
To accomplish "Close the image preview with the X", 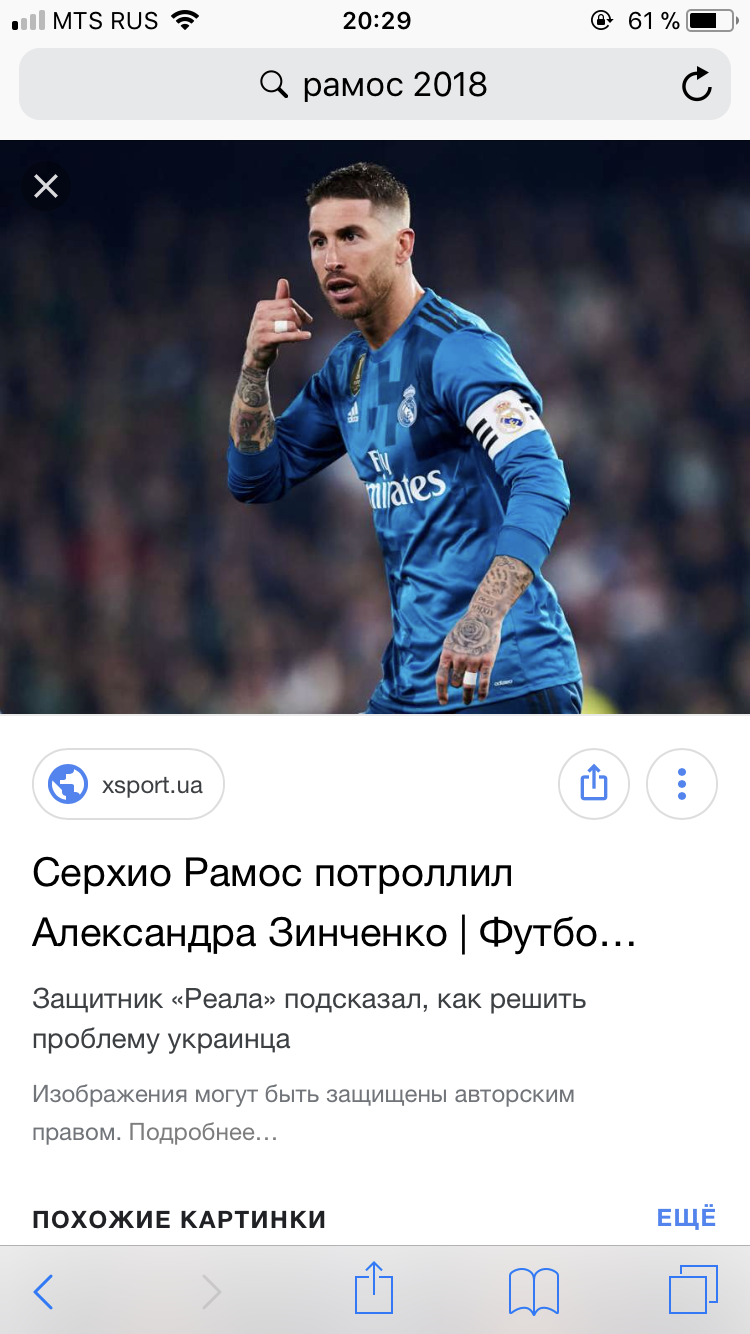I will pos(46,186).
